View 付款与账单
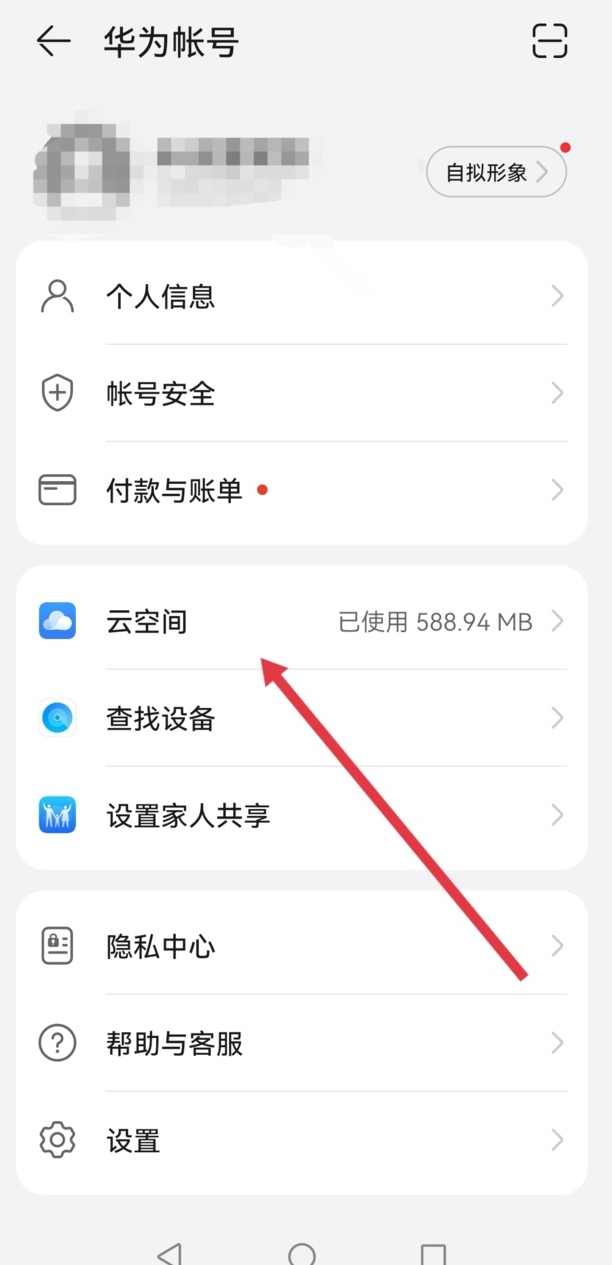The width and height of the screenshot is (612, 1265). 300,490
